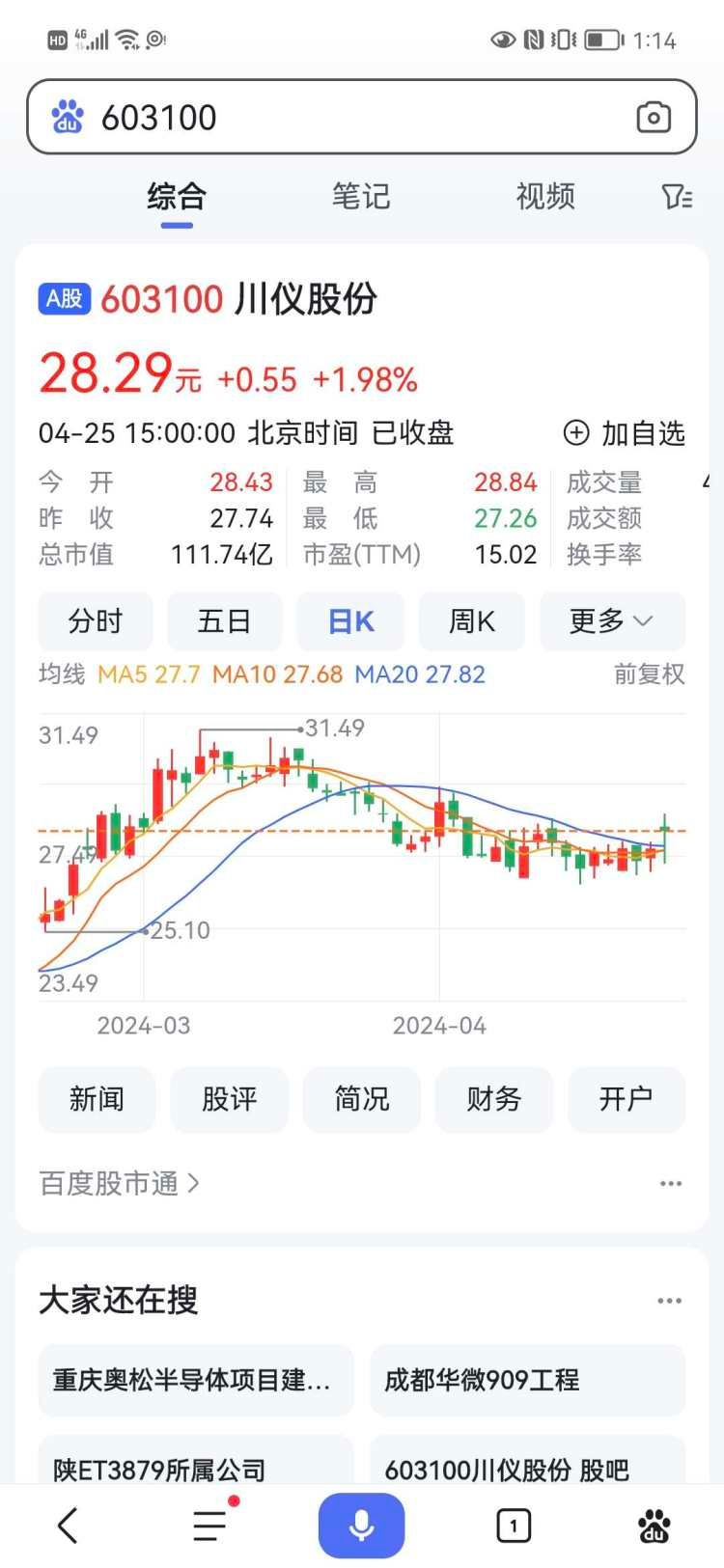Switch to the 视频 tab

pyautogui.click(x=545, y=196)
